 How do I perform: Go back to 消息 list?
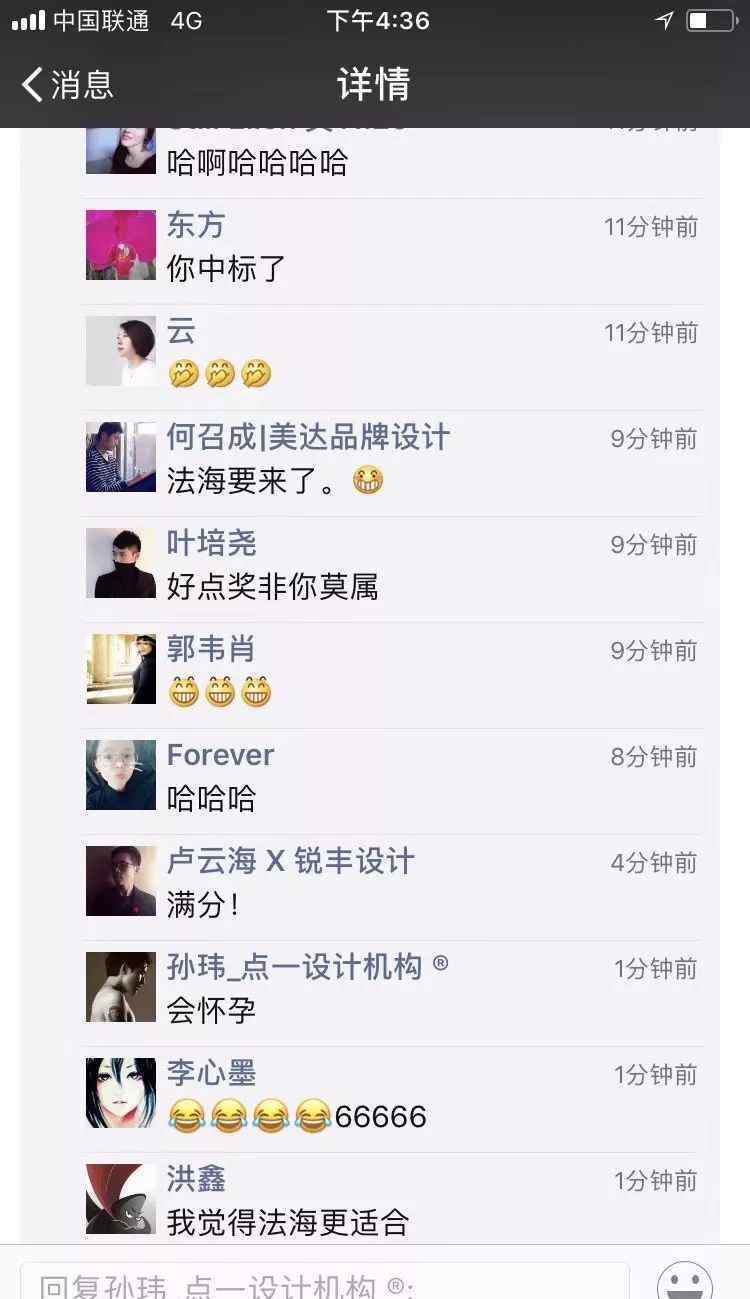[68, 84]
